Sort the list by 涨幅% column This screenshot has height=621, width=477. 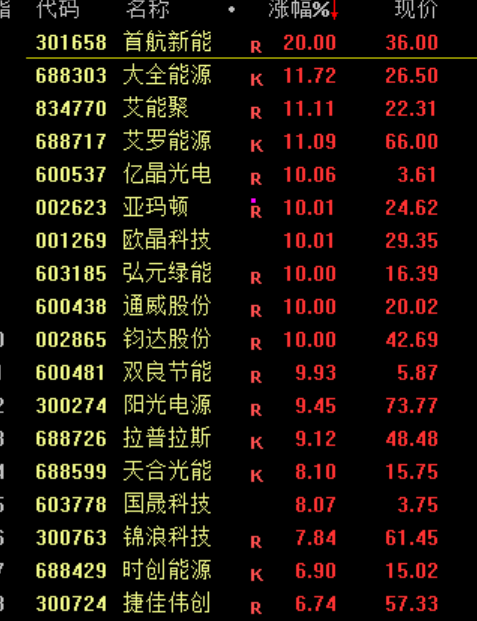tap(299, 9)
